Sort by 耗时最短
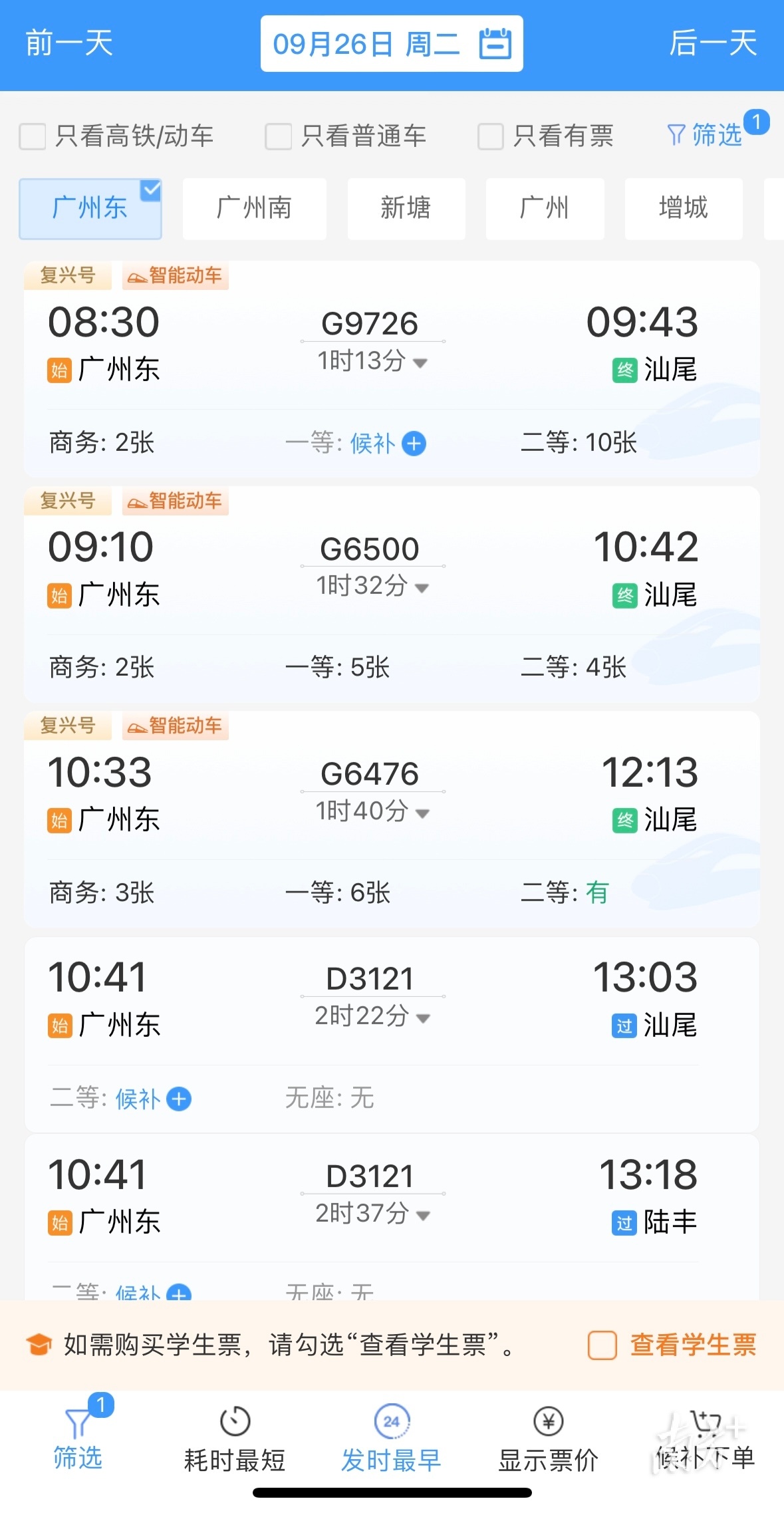 pyautogui.click(x=235, y=1441)
